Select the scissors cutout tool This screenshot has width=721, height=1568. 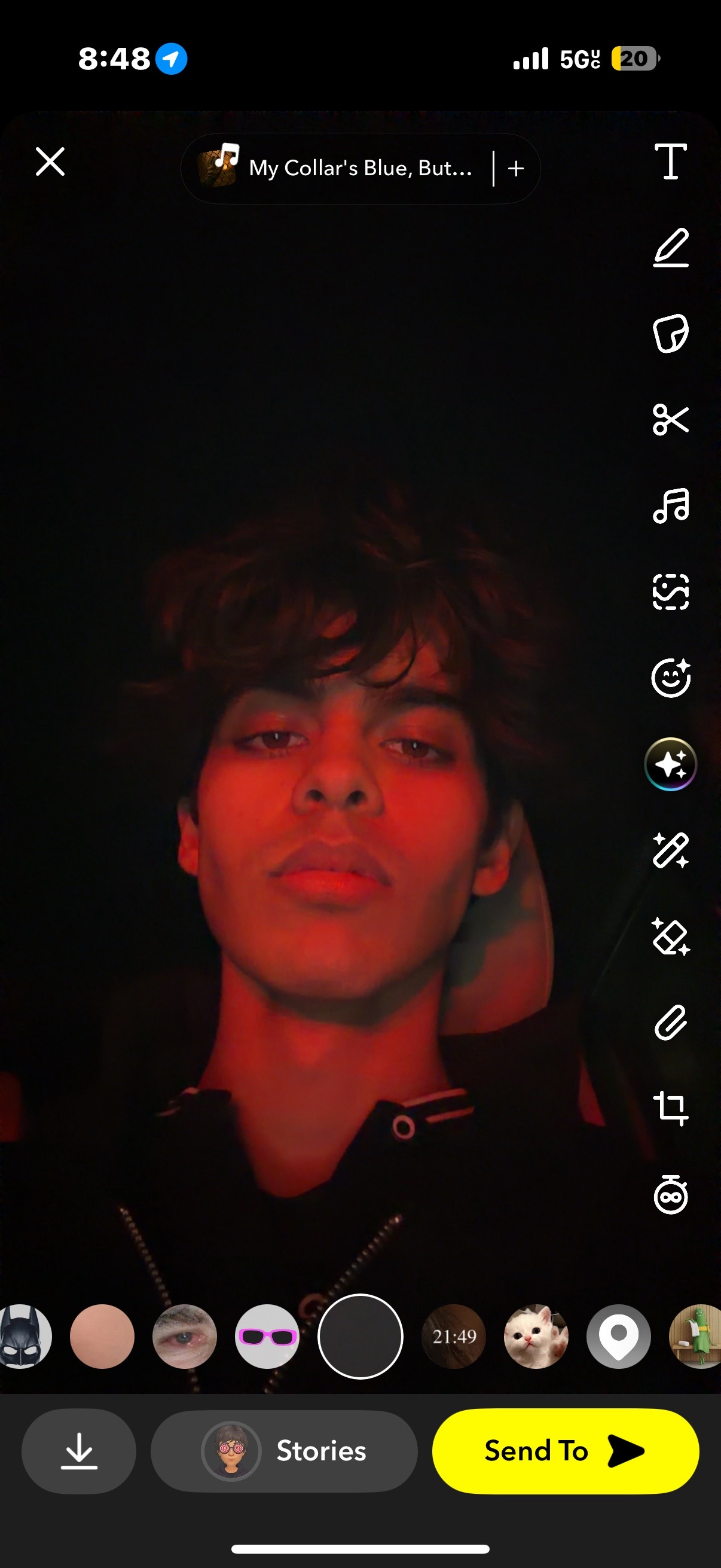pyautogui.click(x=671, y=419)
